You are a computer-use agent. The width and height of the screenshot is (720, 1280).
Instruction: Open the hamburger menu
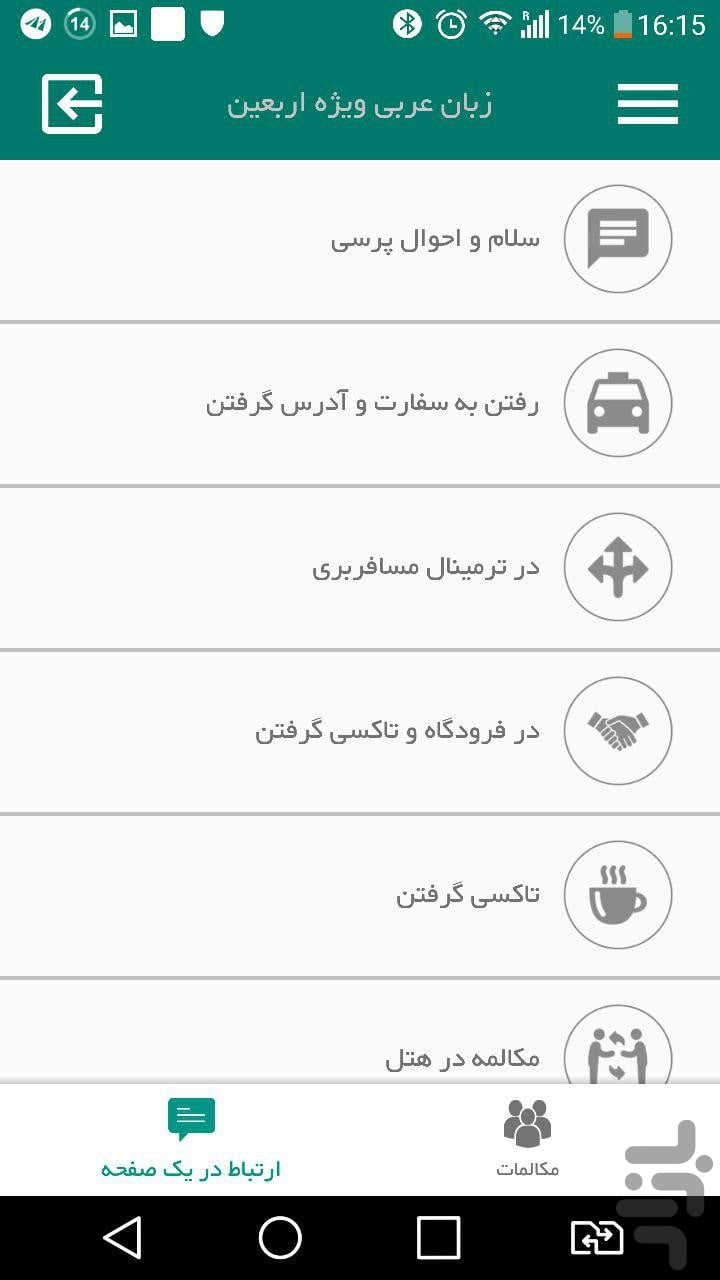(647, 104)
